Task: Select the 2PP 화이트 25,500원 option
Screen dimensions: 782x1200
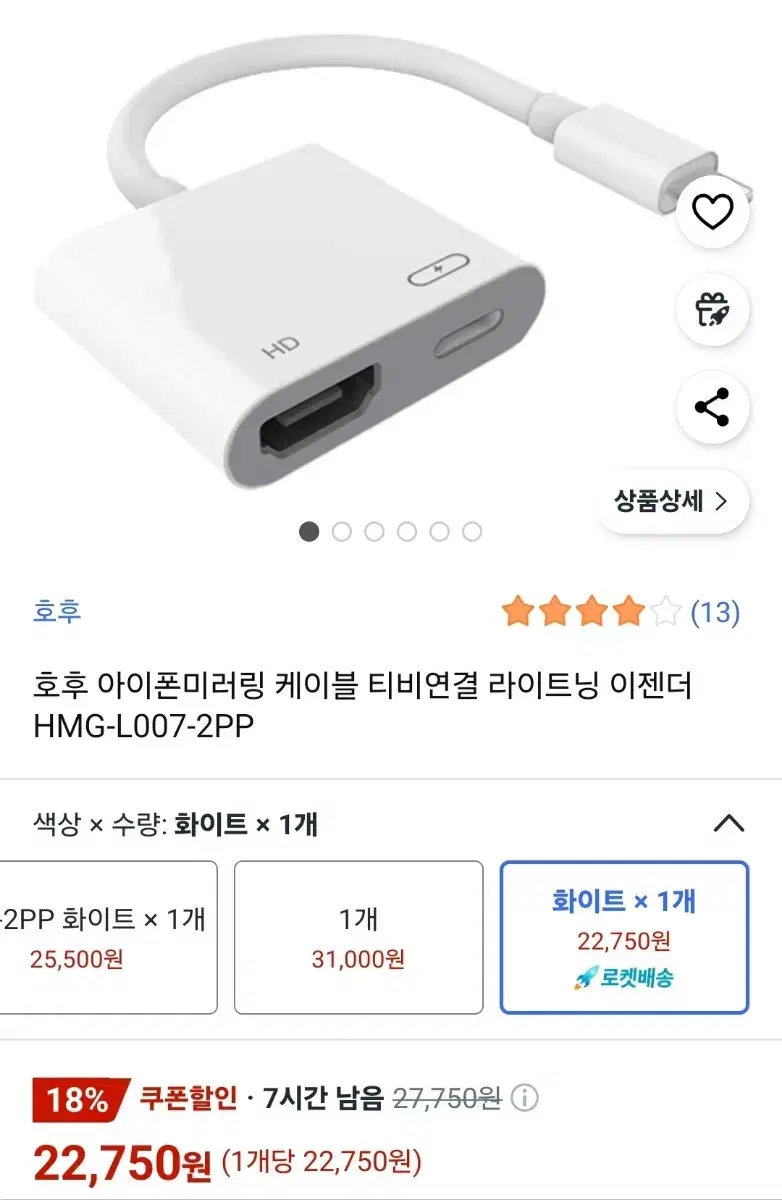Action: click(x=105, y=936)
